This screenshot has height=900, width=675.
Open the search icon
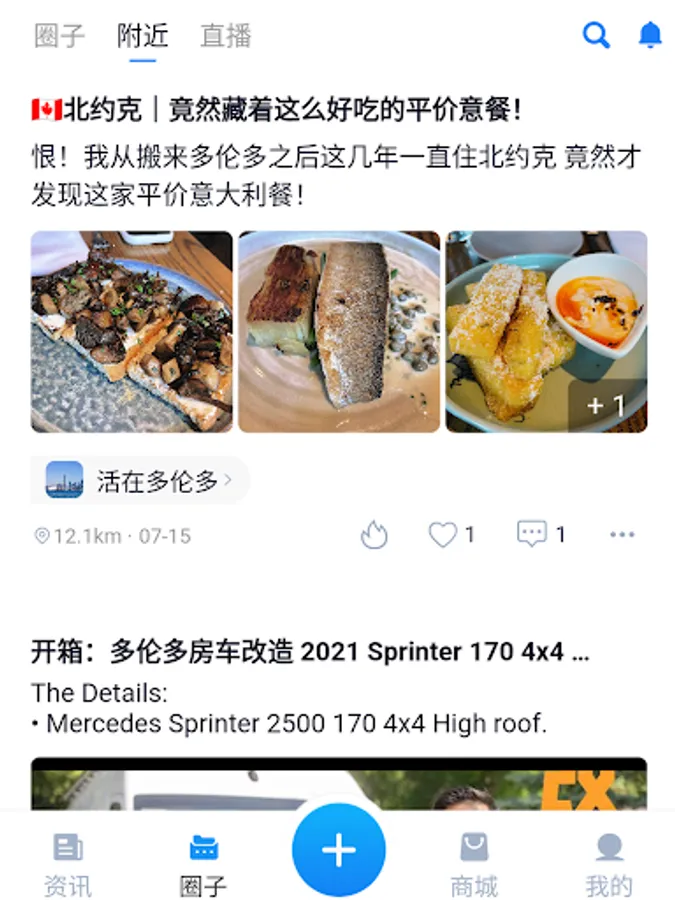[x=596, y=36]
